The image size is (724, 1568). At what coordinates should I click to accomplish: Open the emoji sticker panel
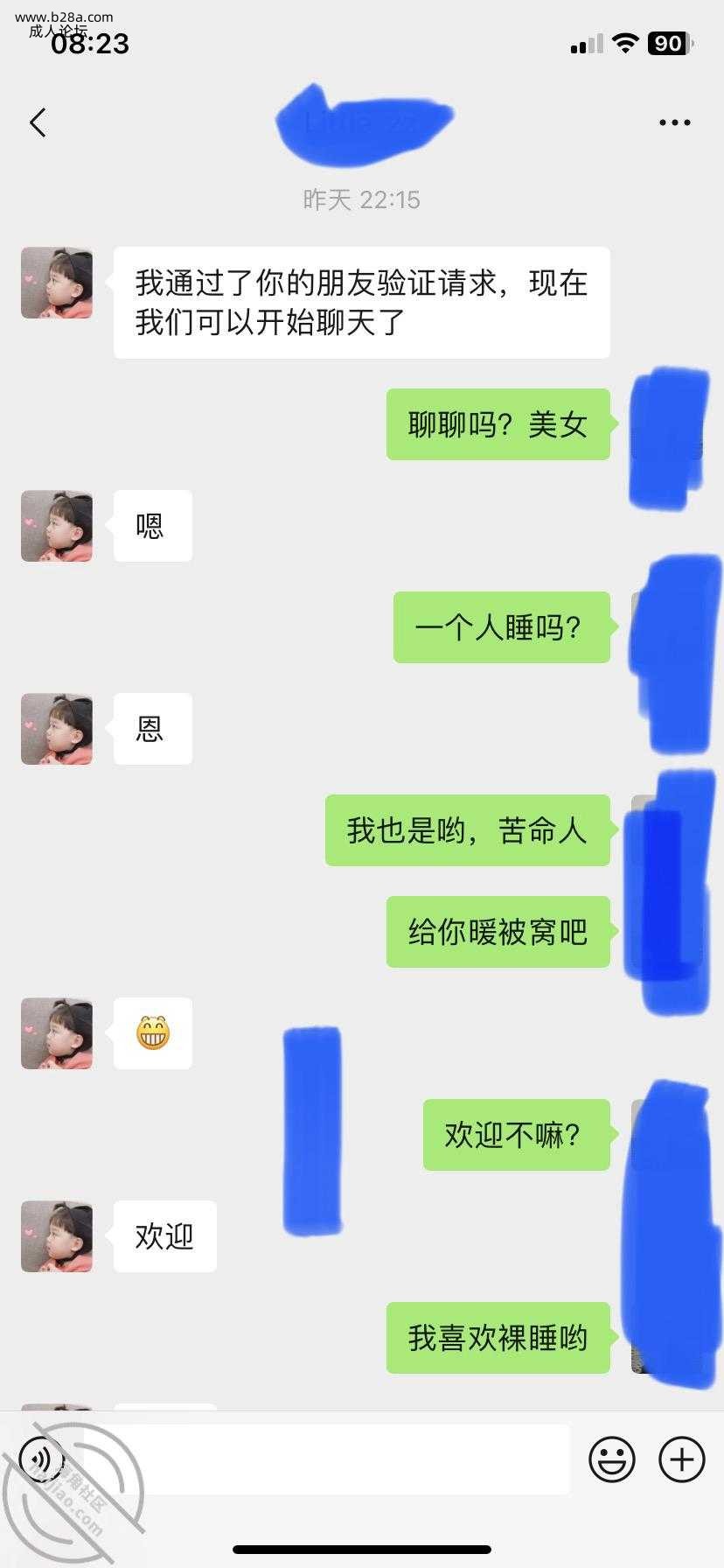click(x=611, y=1459)
